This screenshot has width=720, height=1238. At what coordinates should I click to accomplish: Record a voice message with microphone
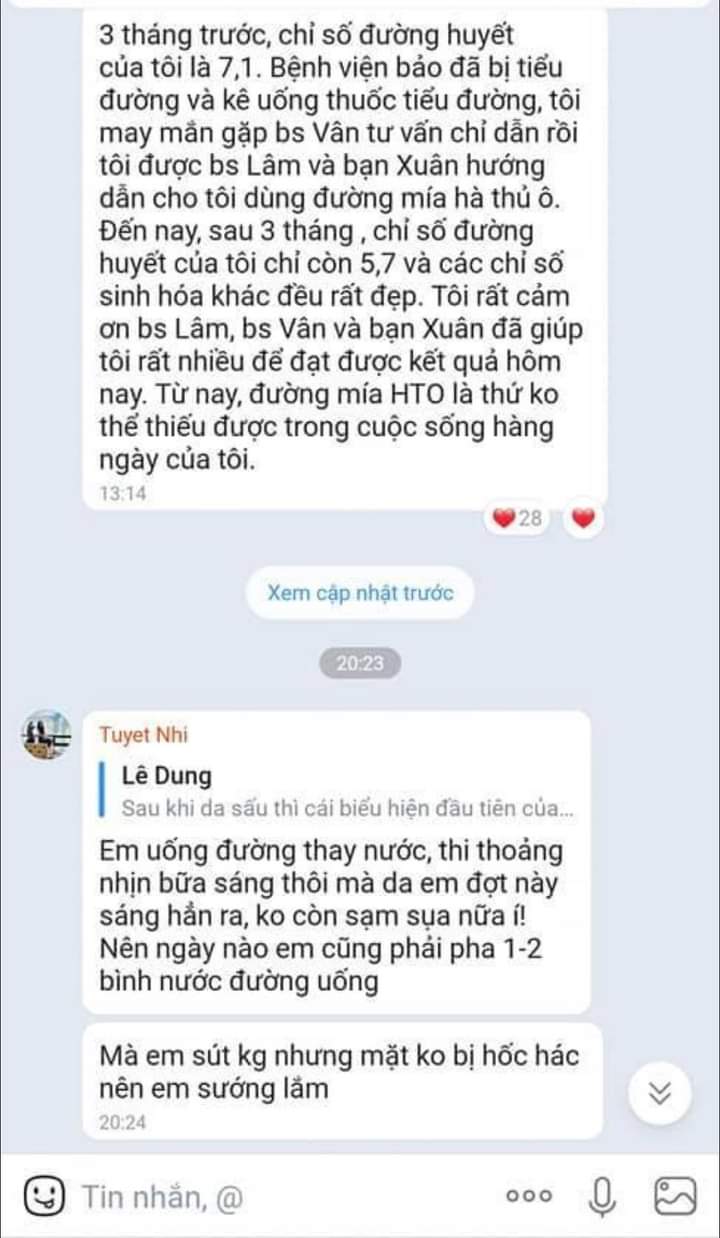click(x=602, y=1195)
